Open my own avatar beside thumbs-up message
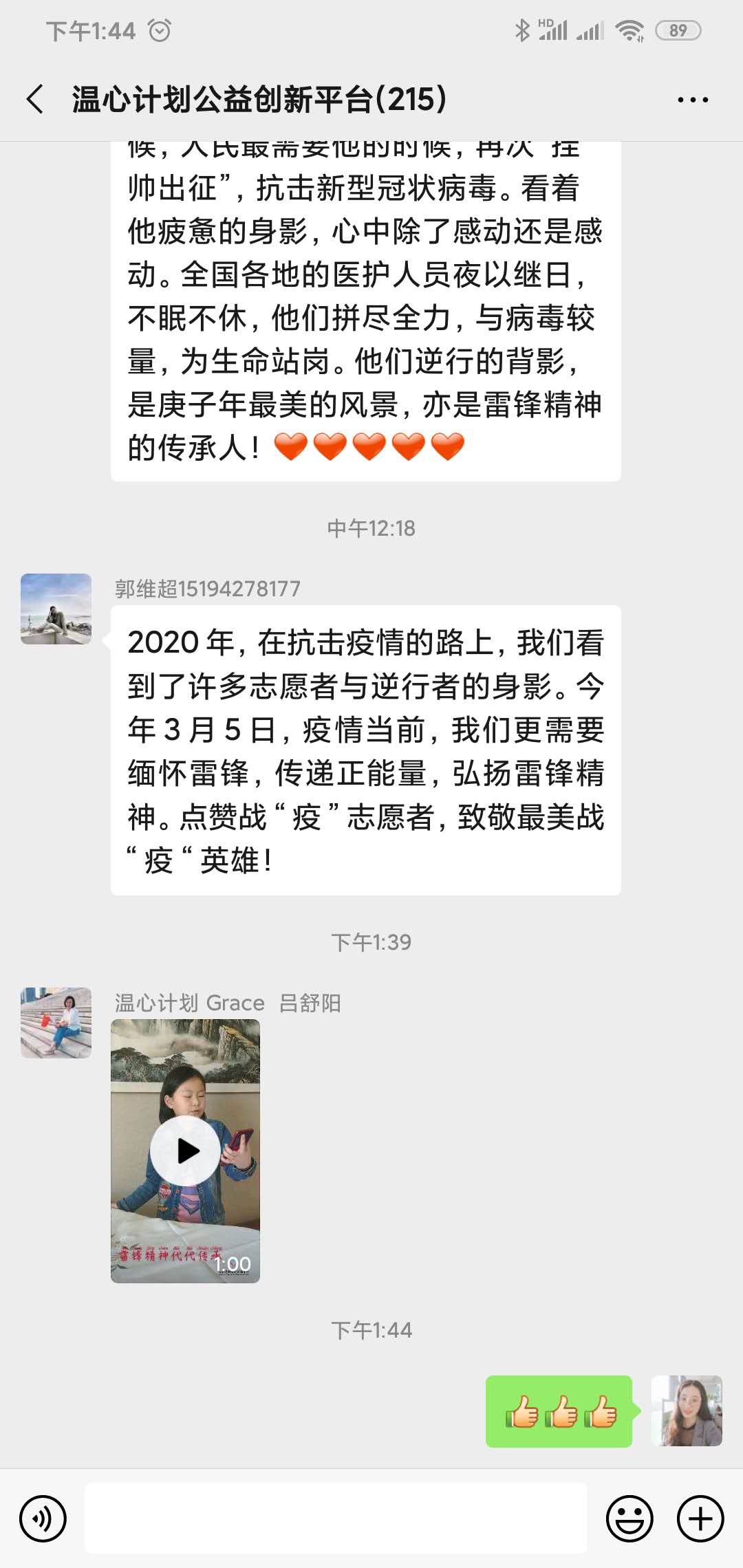Image resolution: width=743 pixels, height=1568 pixels. pos(687,1411)
